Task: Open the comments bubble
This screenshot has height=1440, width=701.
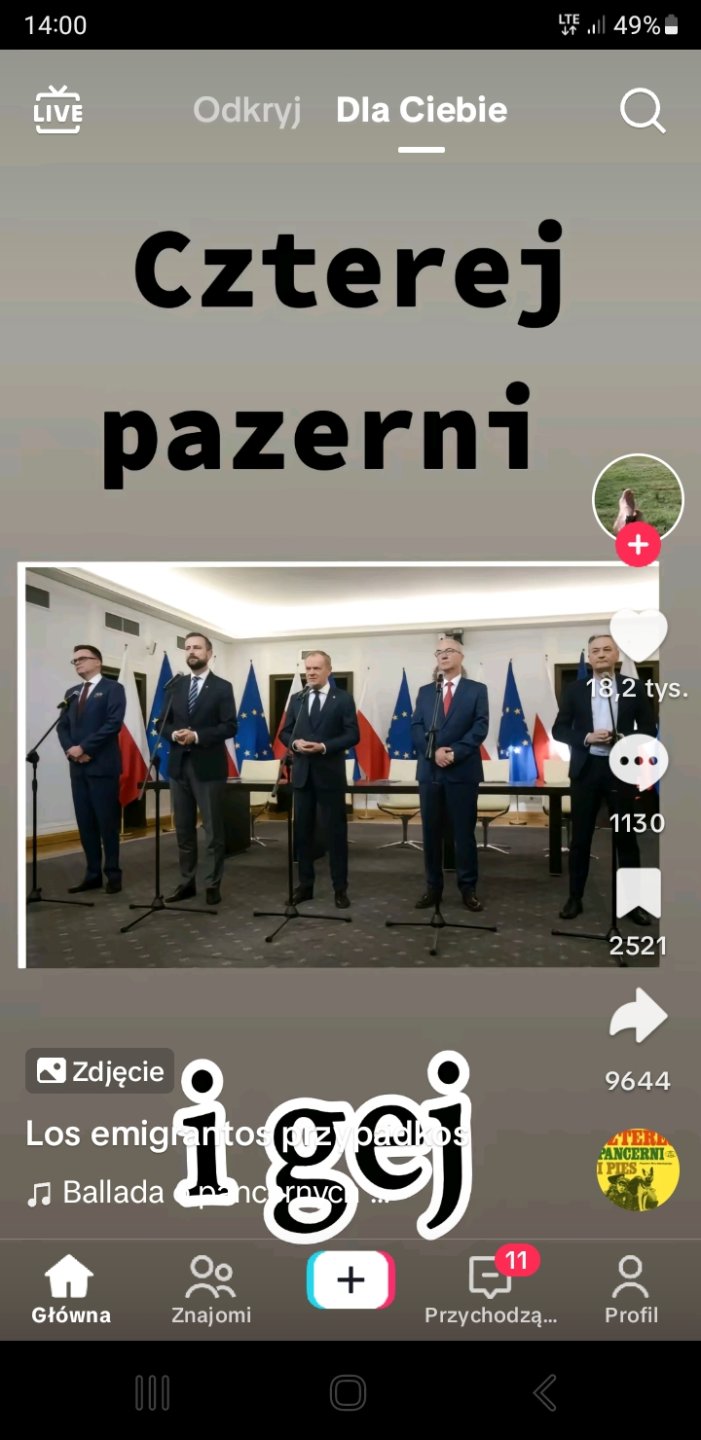Action: (638, 762)
